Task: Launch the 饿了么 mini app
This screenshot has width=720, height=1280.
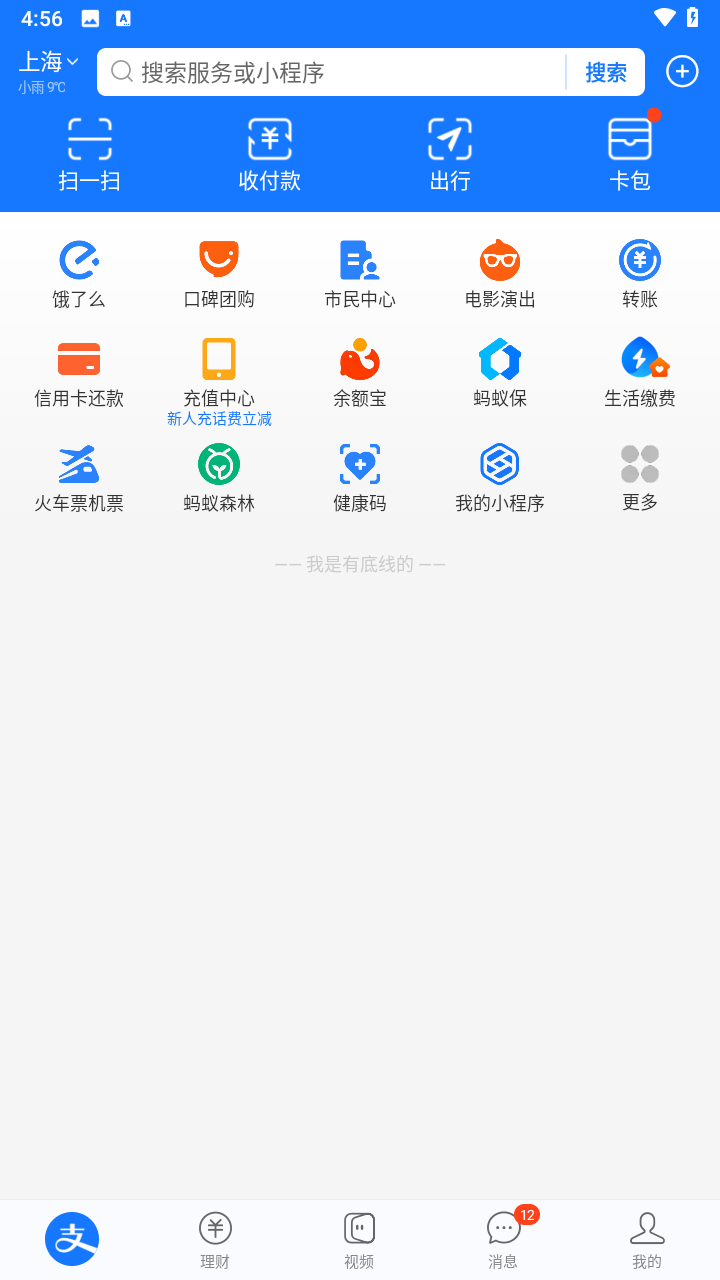Action: click(x=79, y=274)
